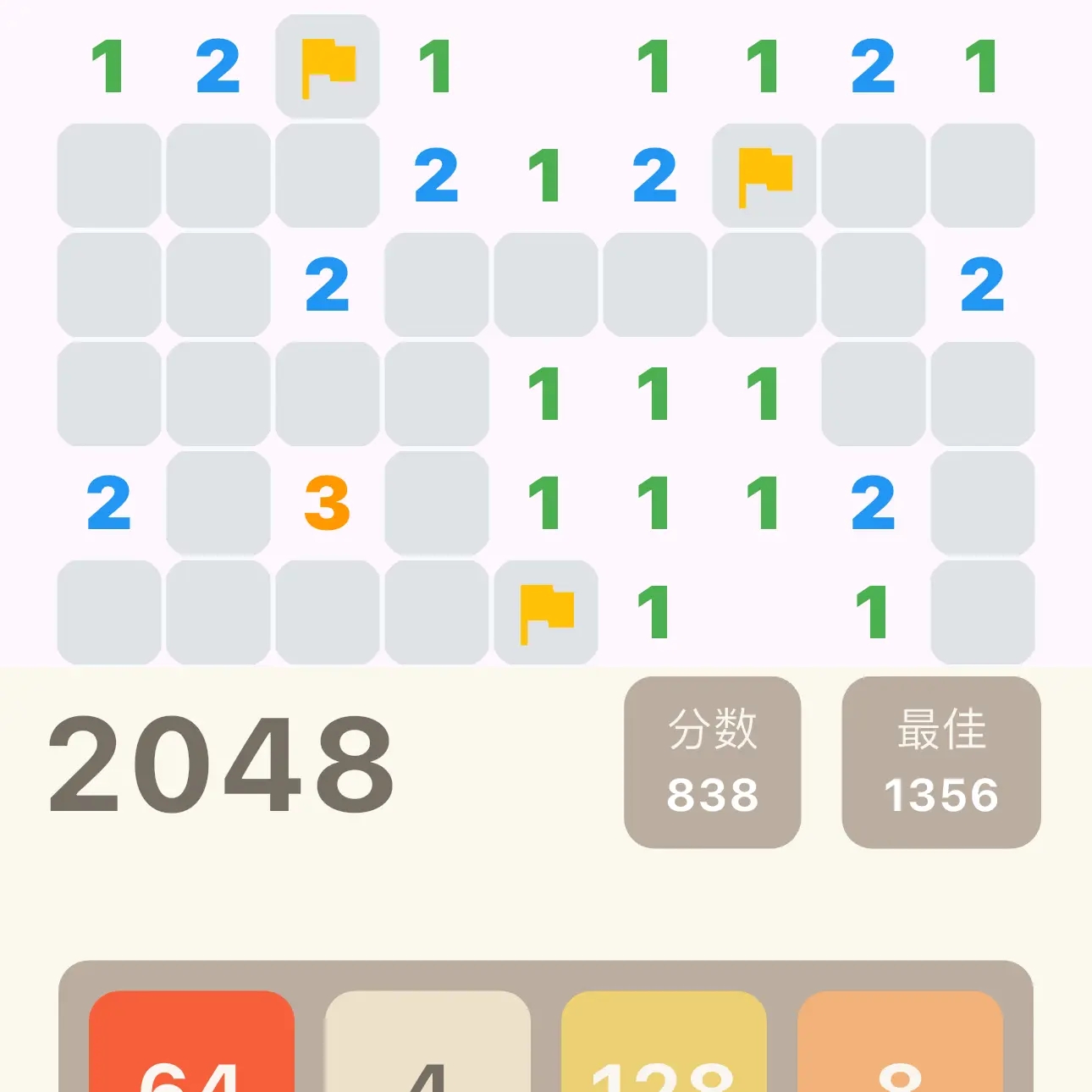Tap the flagged cell right of 2 1 2

pyautogui.click(x=764, y=175)
